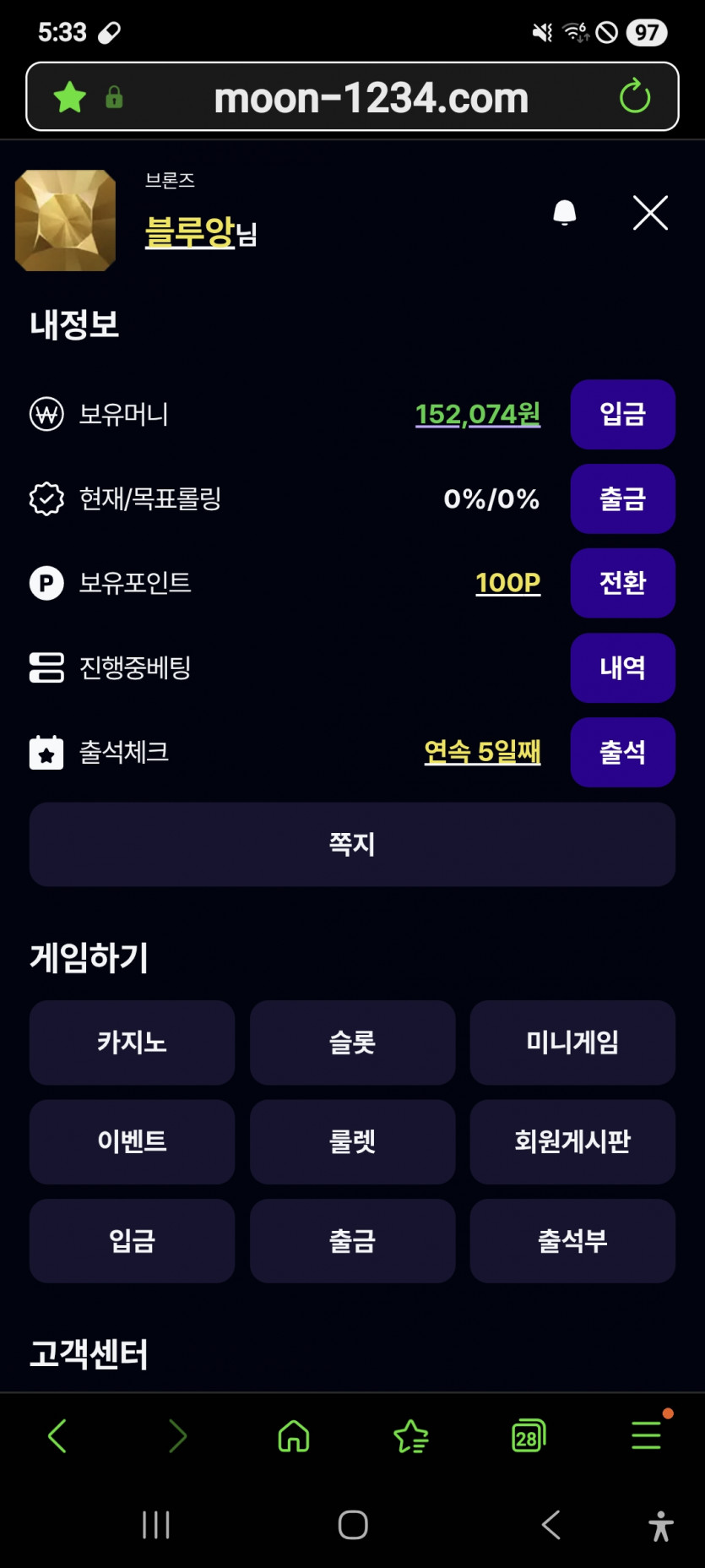705x1568 pixels.
Task: Click the security lock icon
Action: (x=115, y=96)
